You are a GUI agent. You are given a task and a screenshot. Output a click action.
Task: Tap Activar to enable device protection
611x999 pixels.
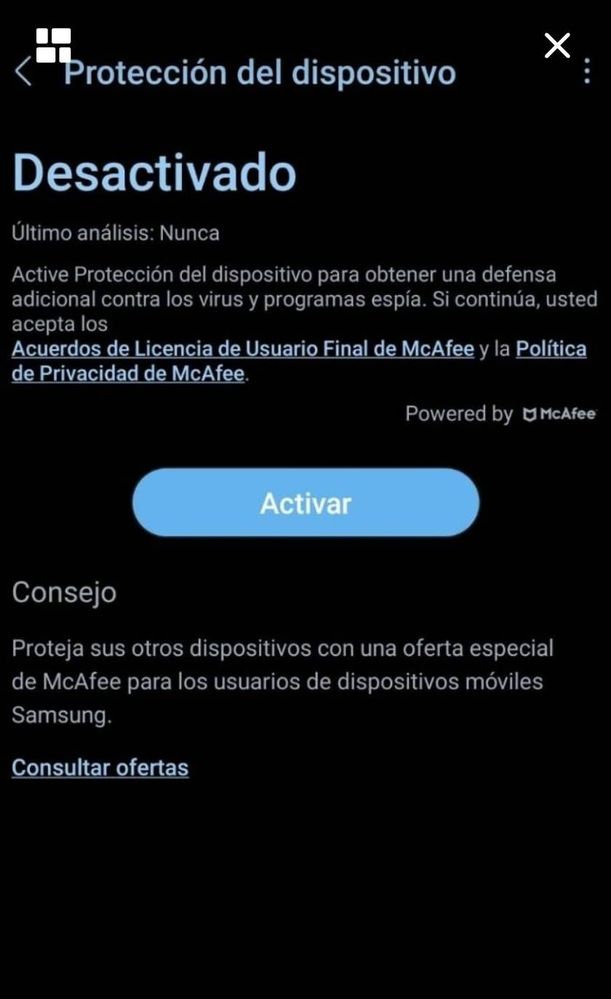point(306,503)
